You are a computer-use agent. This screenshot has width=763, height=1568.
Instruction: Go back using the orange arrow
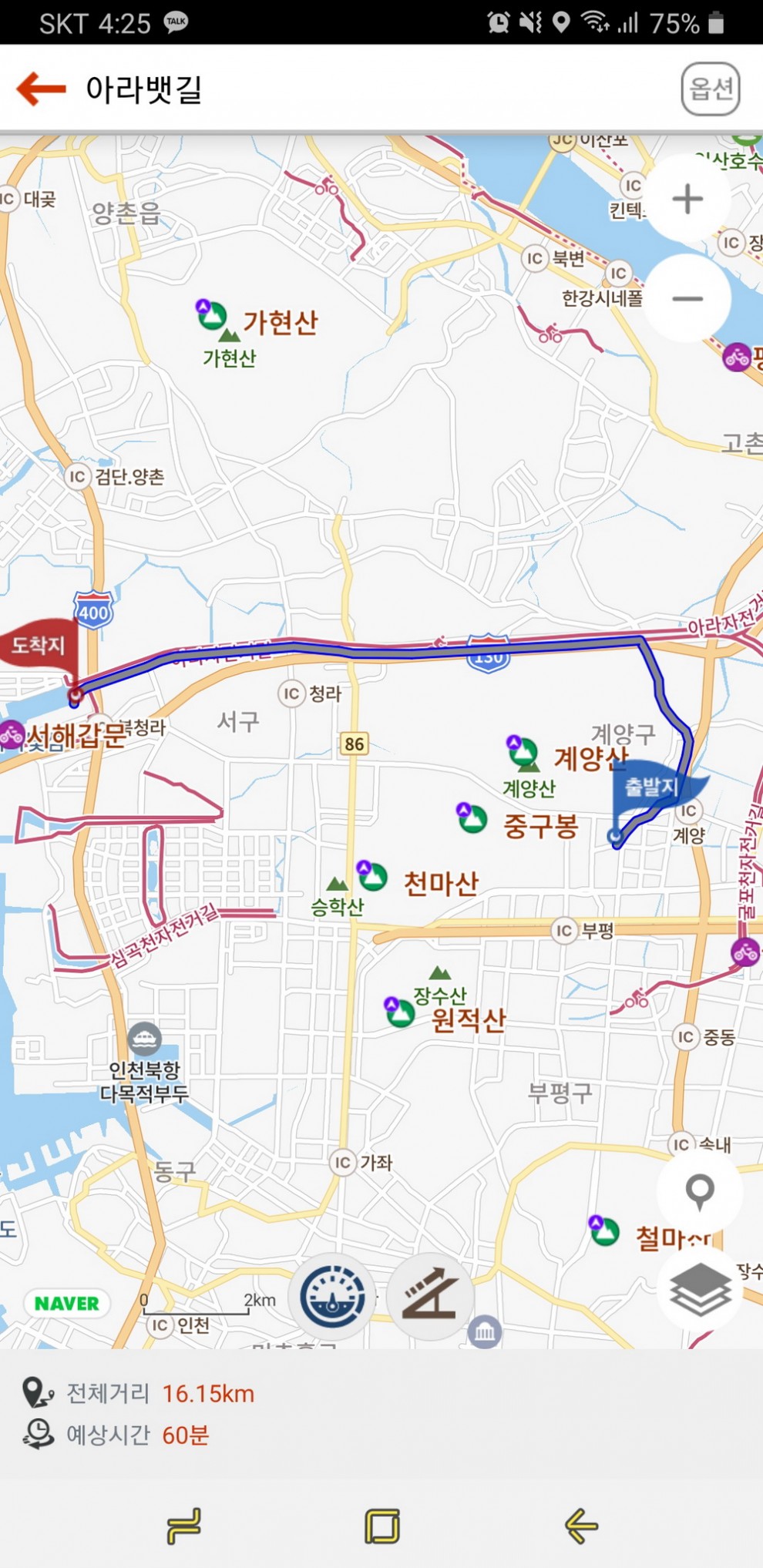pyautogui.click(x=42, y=89)
